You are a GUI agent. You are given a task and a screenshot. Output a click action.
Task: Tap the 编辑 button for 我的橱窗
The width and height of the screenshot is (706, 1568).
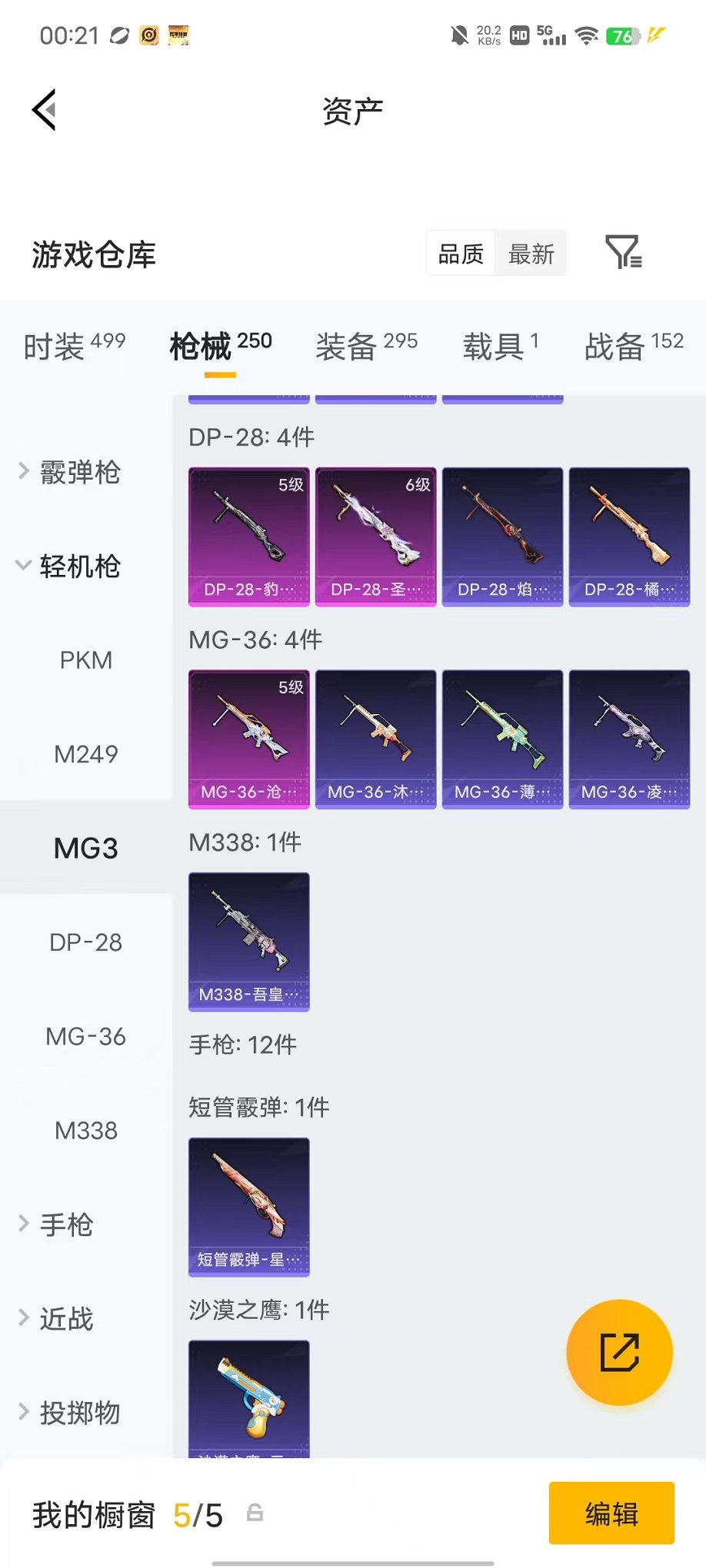tap(611, 1513)
